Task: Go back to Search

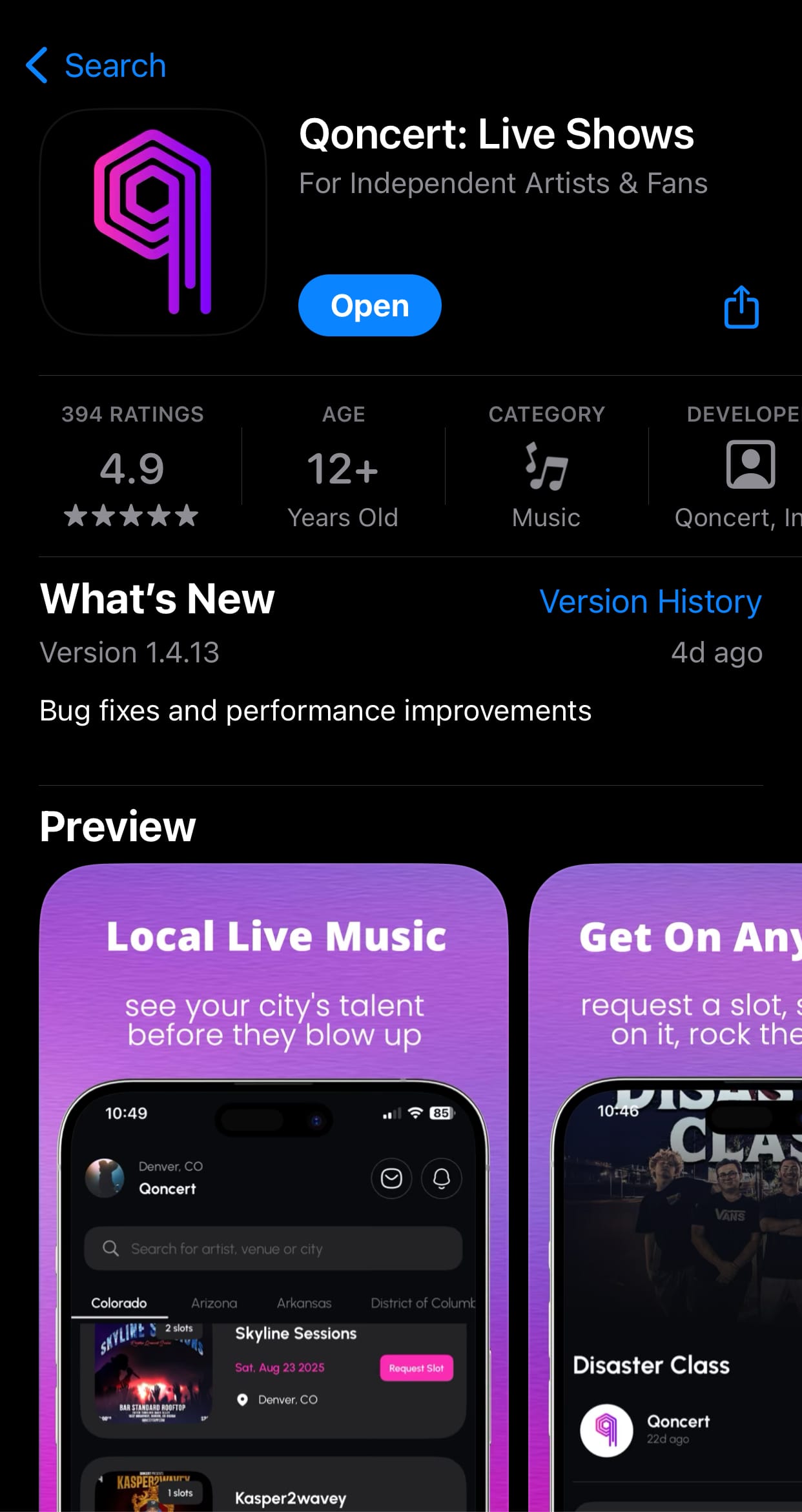Action: coord(97,66)
